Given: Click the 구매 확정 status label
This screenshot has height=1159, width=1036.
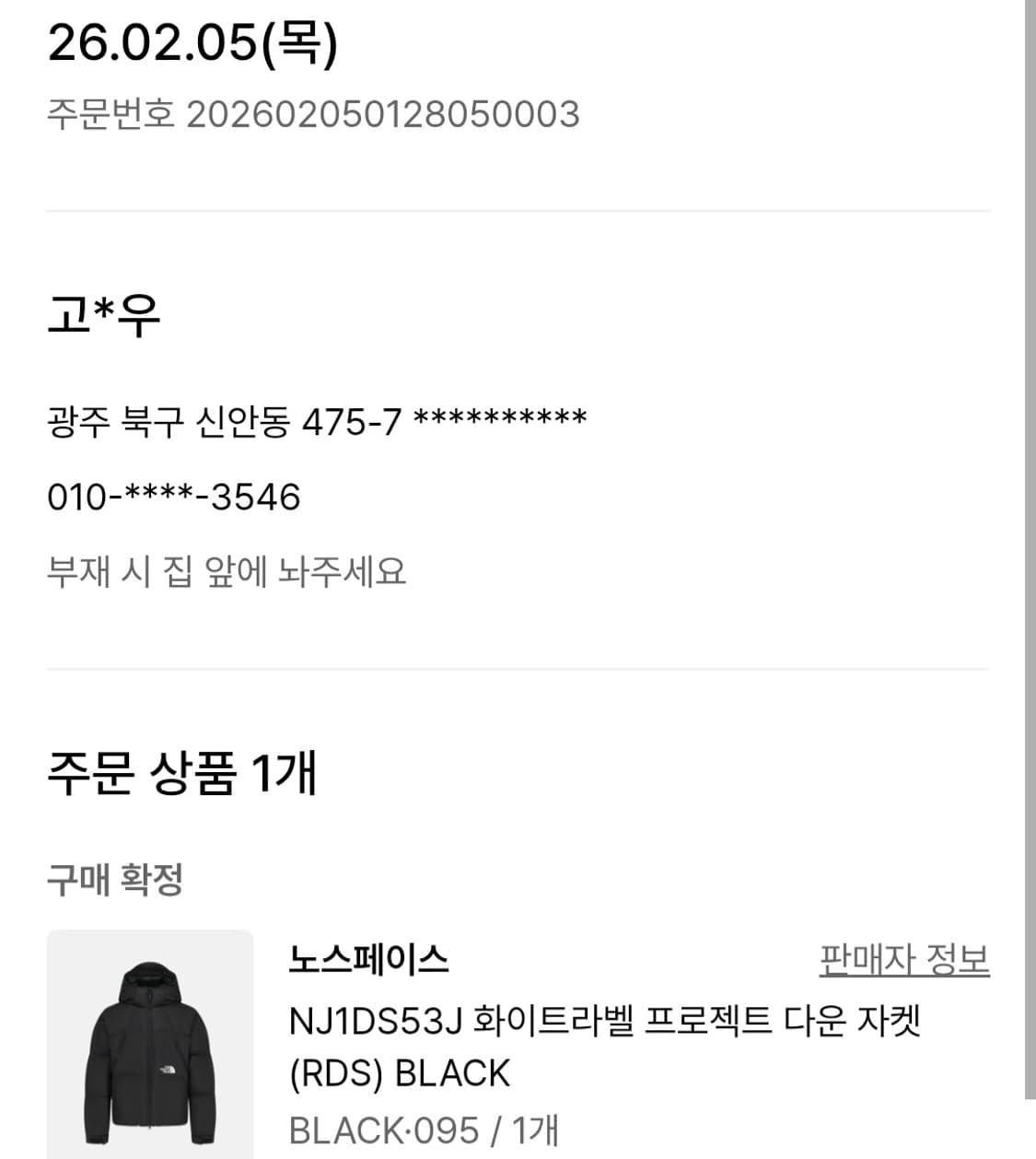Looking at the screenshot, I should click(115, 878).
